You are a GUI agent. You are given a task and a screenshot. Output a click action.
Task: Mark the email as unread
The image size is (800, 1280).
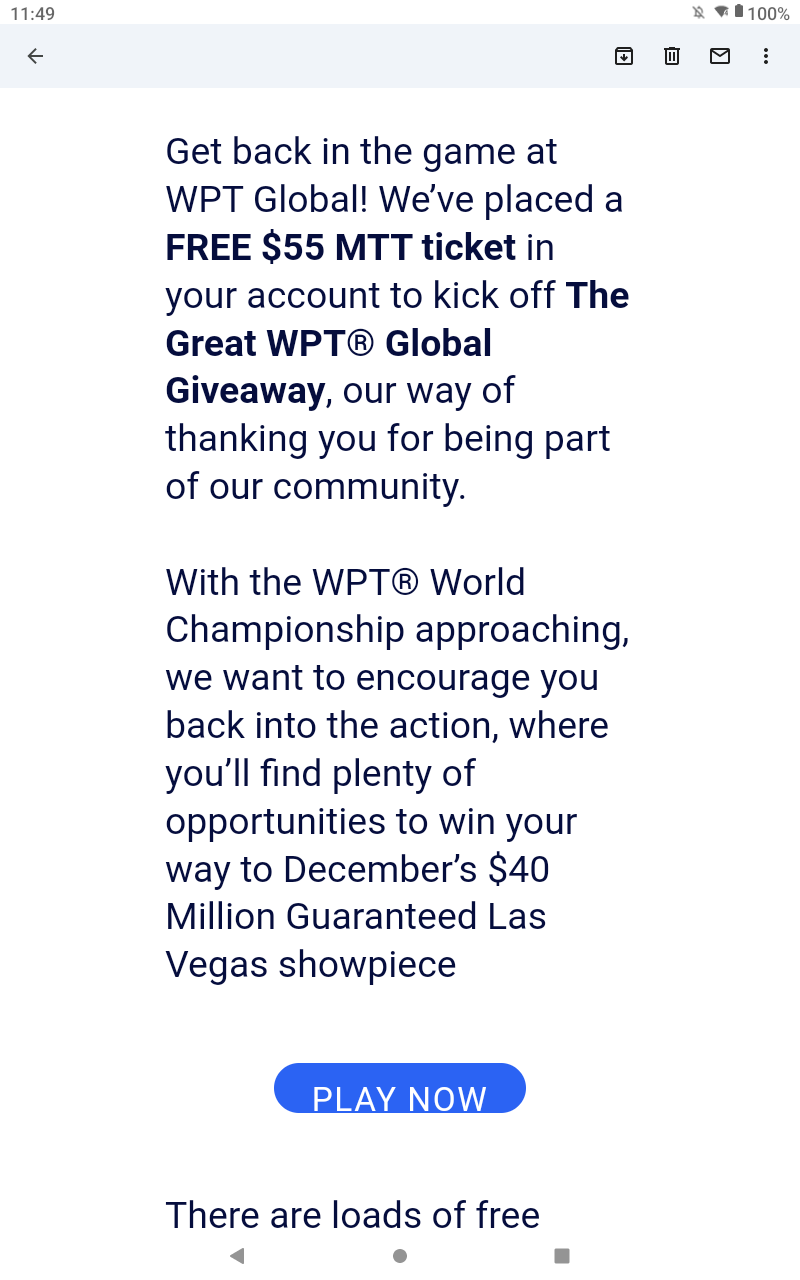(x=720, y=56)
